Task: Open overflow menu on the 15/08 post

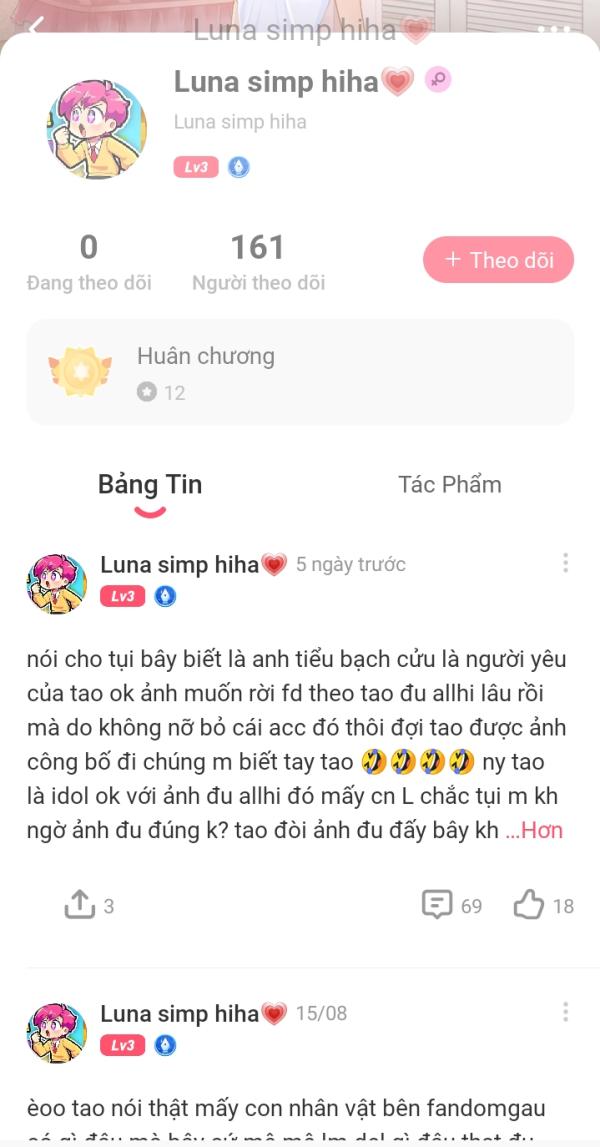Action: pyautogui.click(x=565, y=1012)
